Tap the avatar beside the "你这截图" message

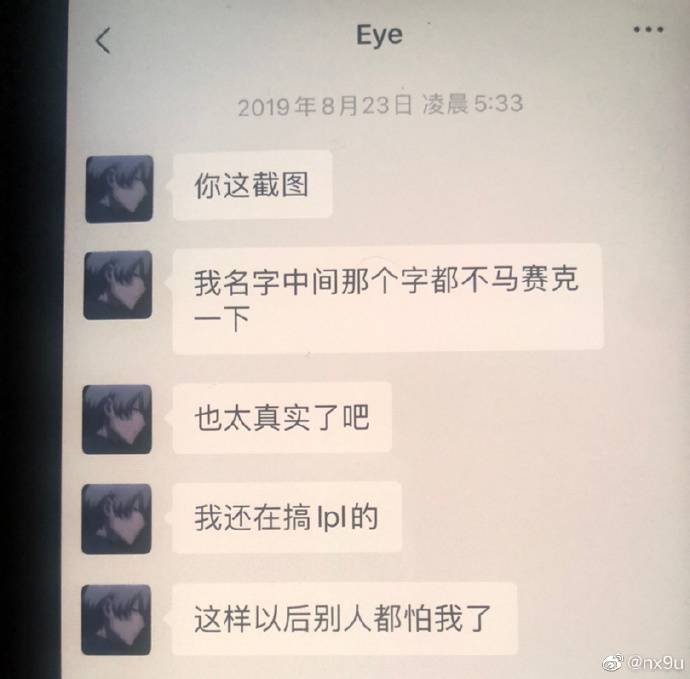point(119,188)
